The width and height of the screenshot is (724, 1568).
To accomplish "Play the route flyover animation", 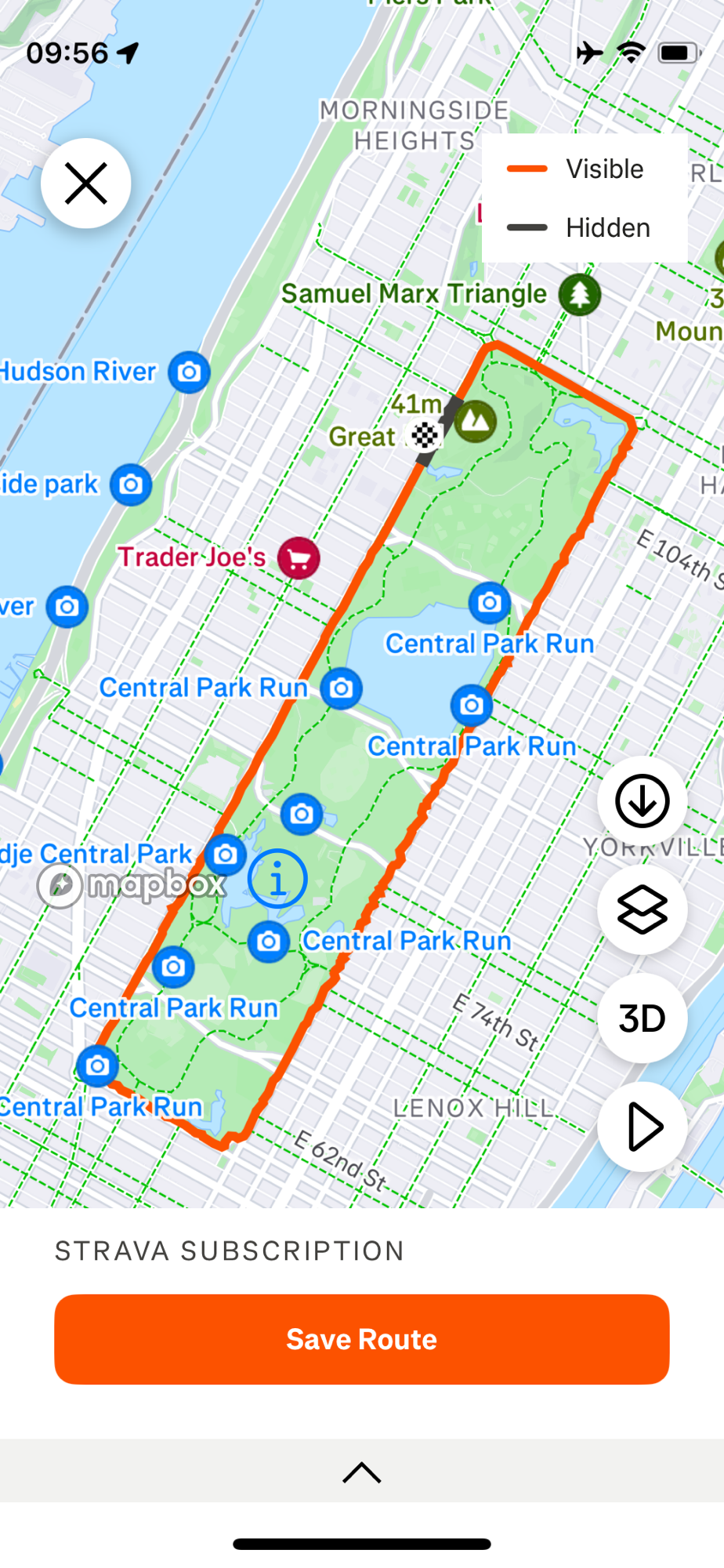I will click(642, 1127).
